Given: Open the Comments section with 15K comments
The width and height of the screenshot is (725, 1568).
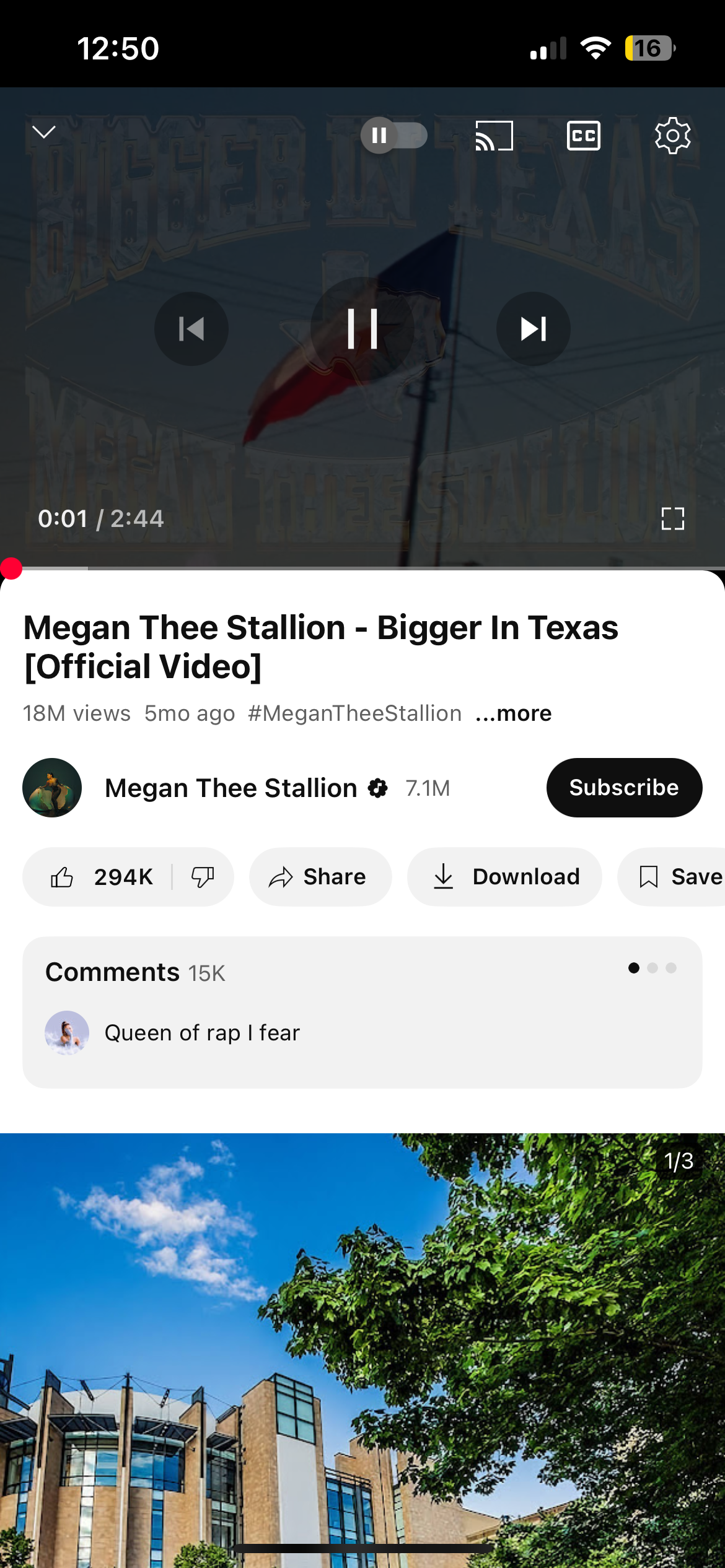Looking at the screenshot, I should 362,1013.
